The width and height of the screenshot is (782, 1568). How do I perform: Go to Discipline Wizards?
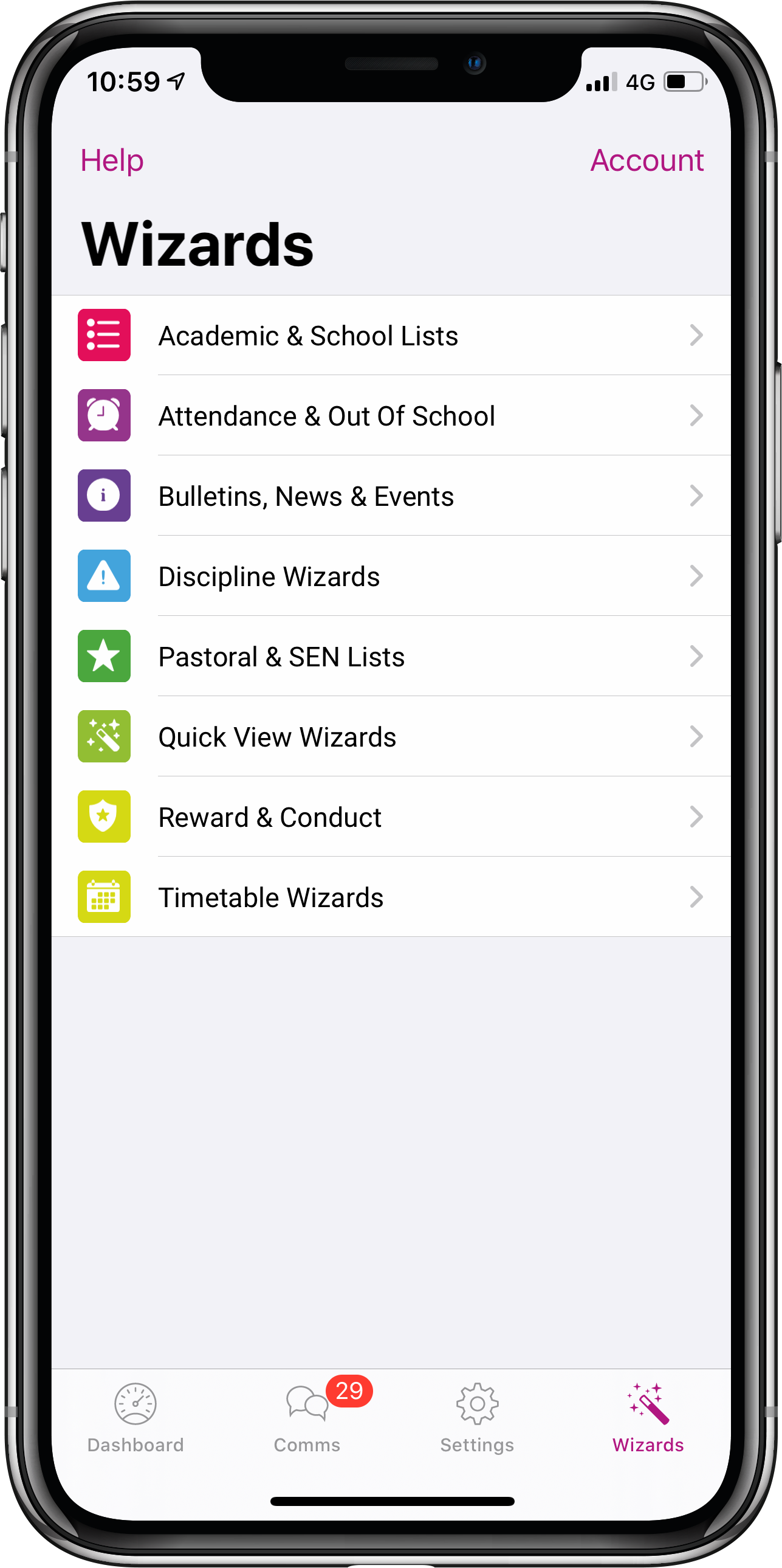pos(391,576)
